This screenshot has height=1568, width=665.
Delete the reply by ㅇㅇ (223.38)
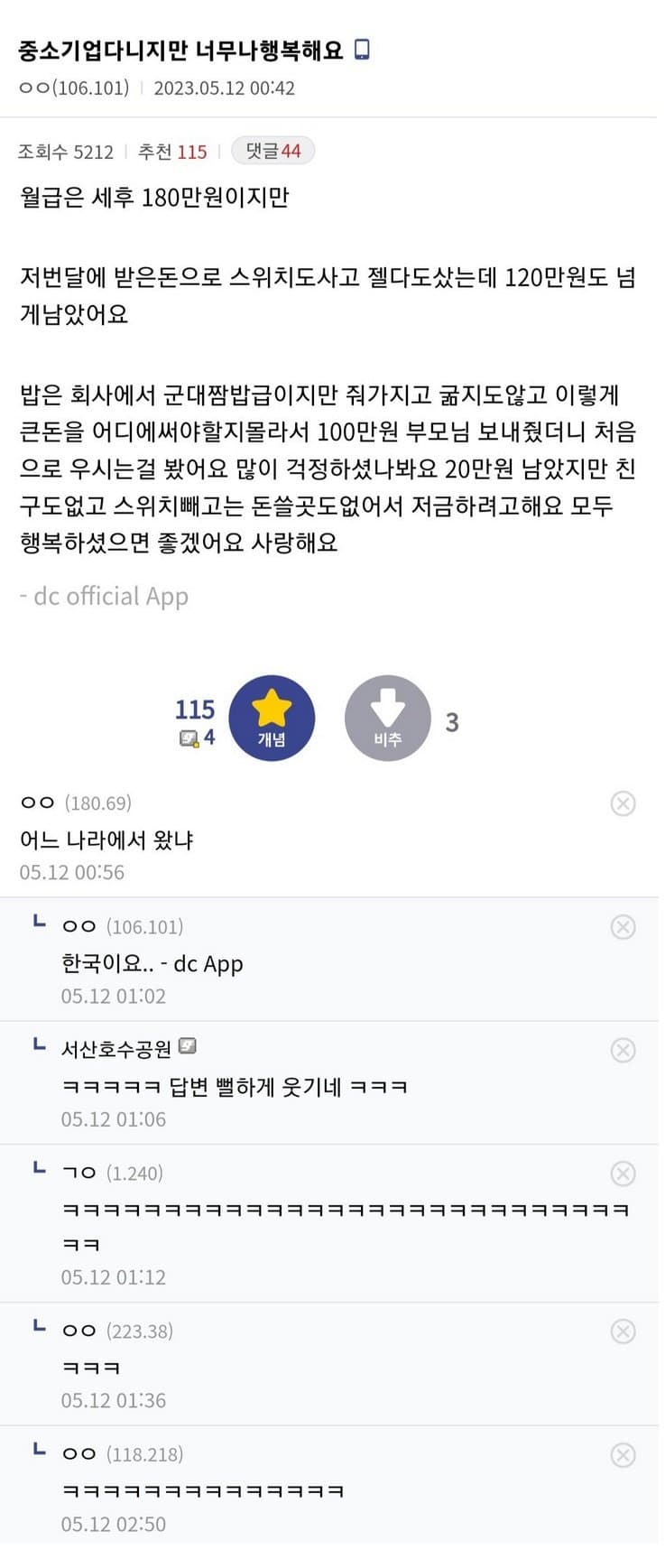pyautogui.click(x=623, y=1331)
